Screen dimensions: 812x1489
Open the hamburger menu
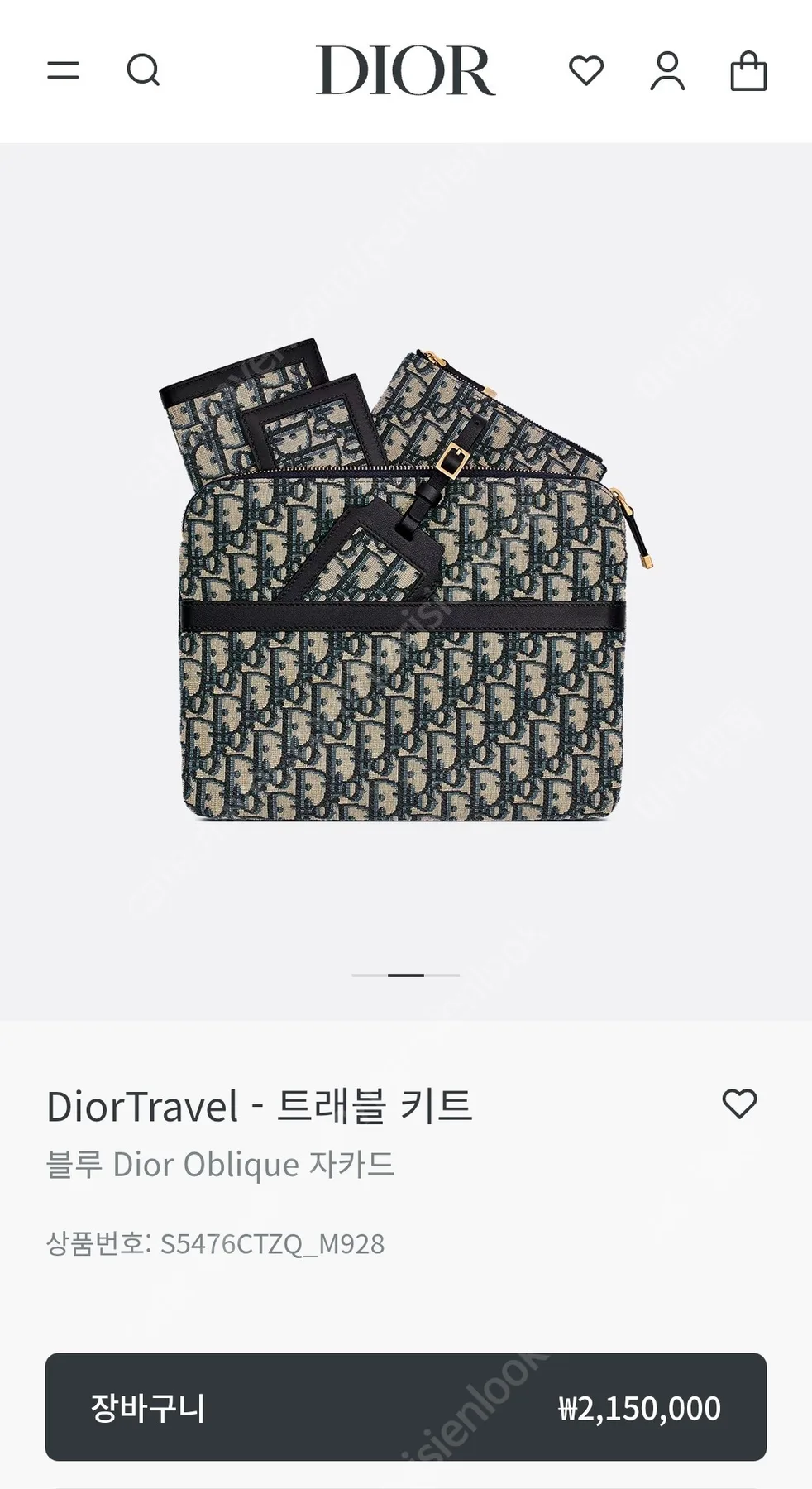(x=63, y=70)
